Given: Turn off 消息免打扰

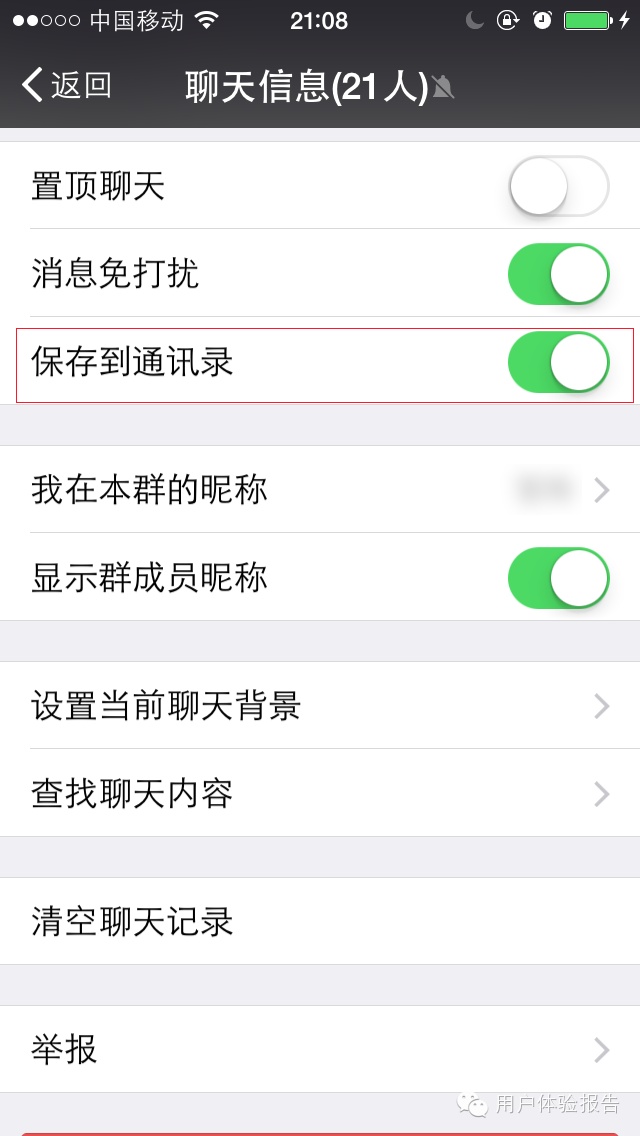Looking at the screenshot, I should pos(559,274).
